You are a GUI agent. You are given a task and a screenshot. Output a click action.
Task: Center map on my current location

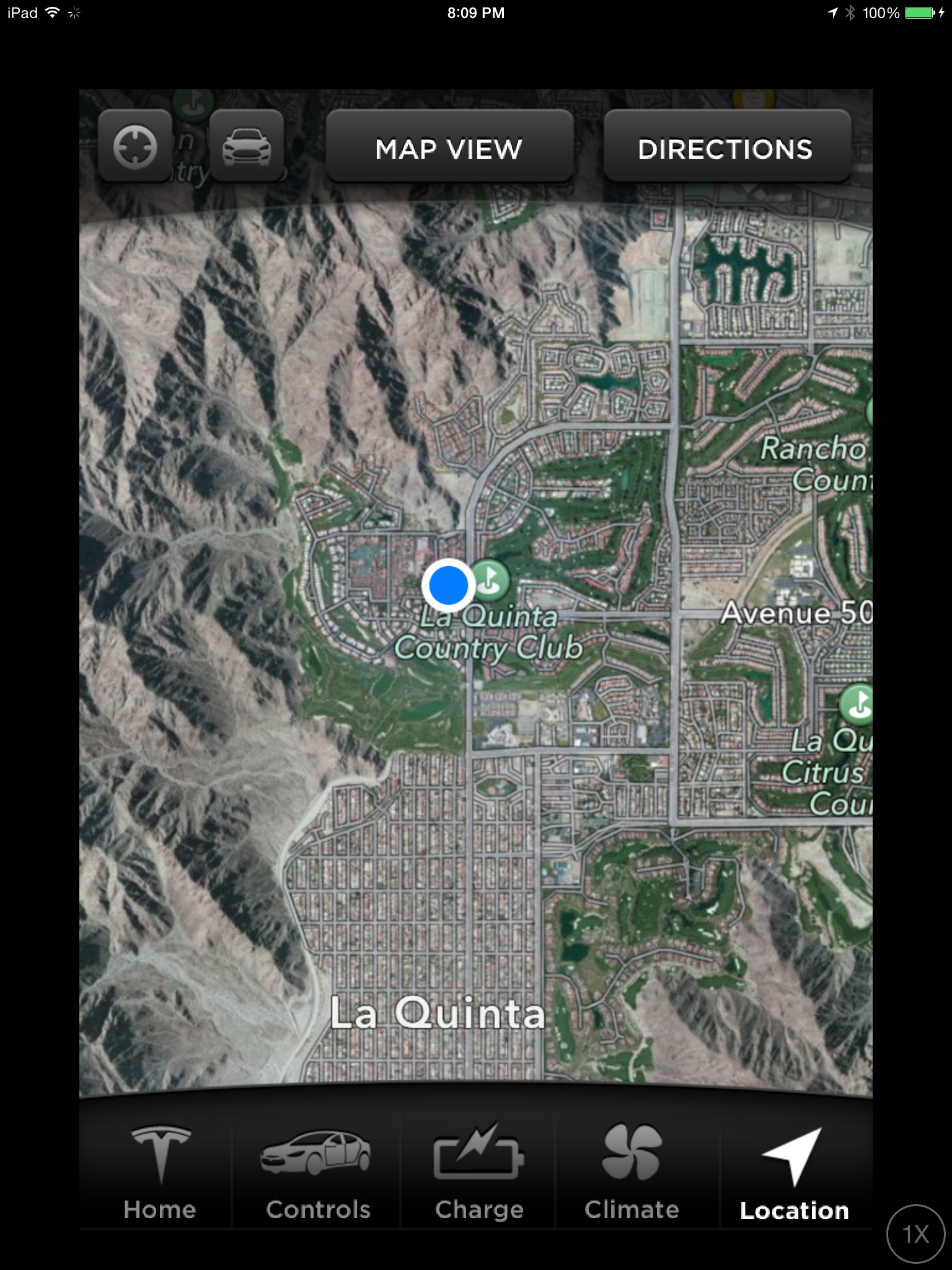point(134,147)
